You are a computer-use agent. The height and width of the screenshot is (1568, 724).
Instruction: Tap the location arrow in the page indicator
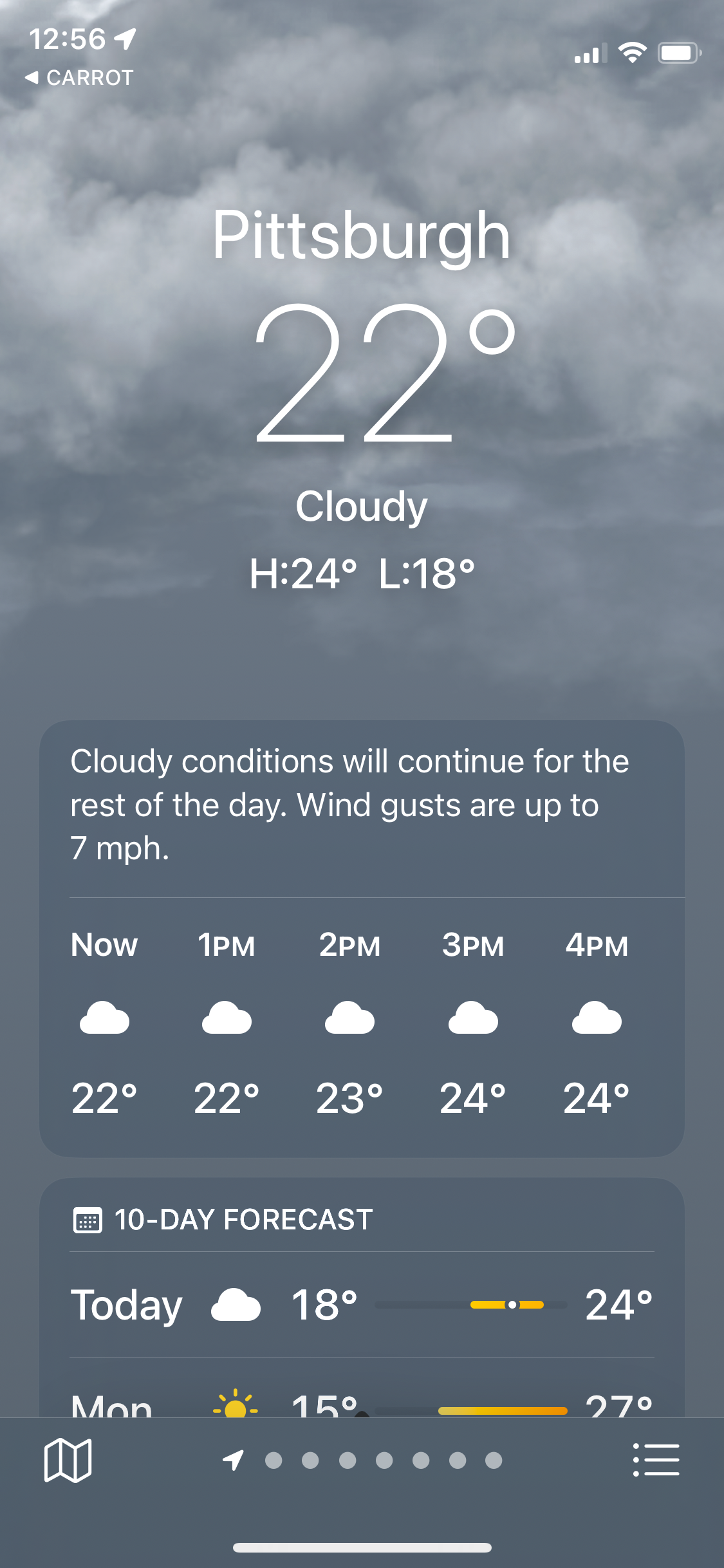tap(232, 1460)
